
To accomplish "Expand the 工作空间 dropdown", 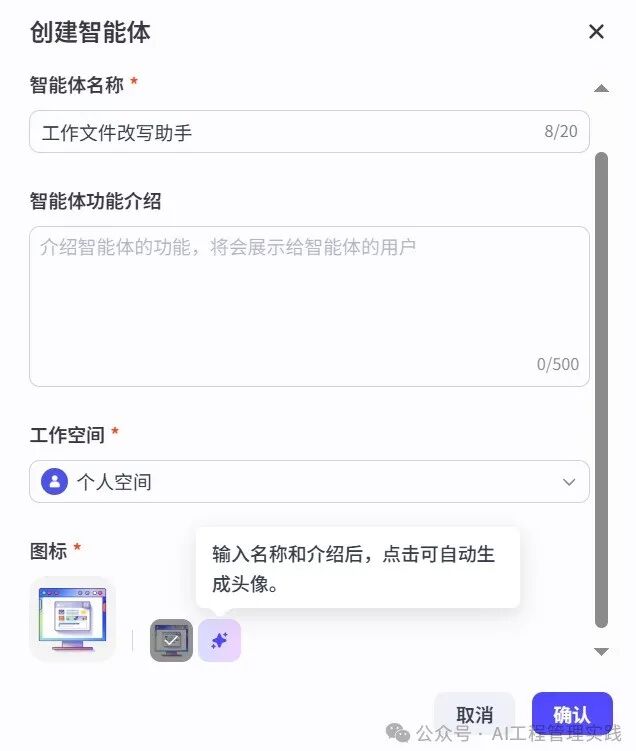I will tap(309, 482).
